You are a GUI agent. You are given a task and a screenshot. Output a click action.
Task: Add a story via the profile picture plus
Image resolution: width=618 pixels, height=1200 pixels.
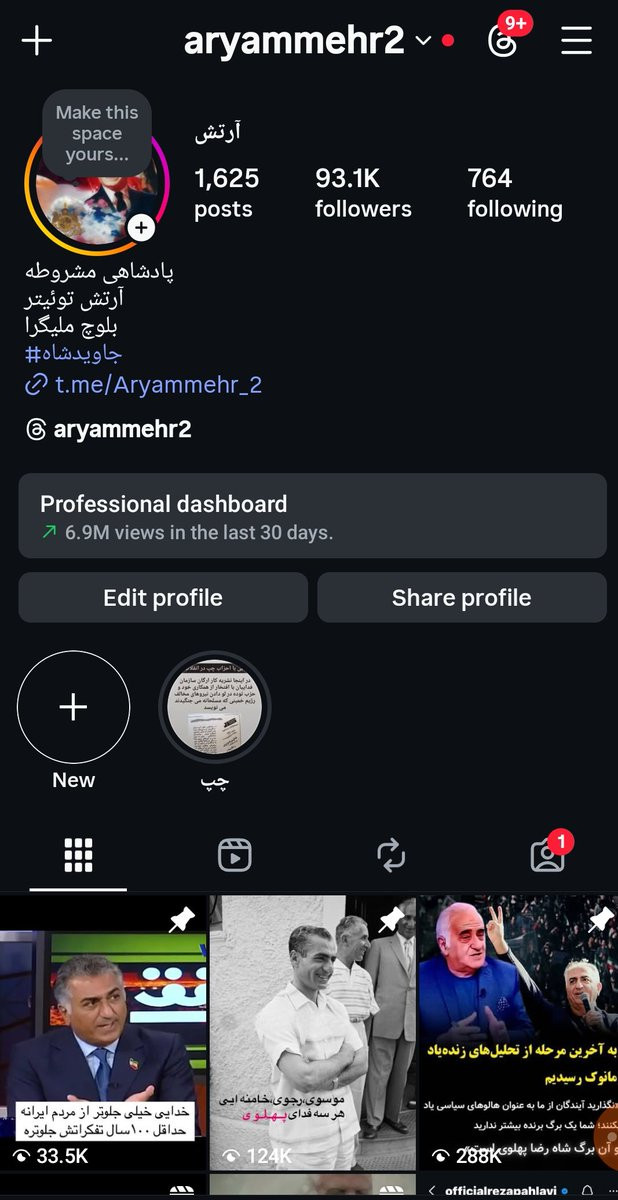142,229
